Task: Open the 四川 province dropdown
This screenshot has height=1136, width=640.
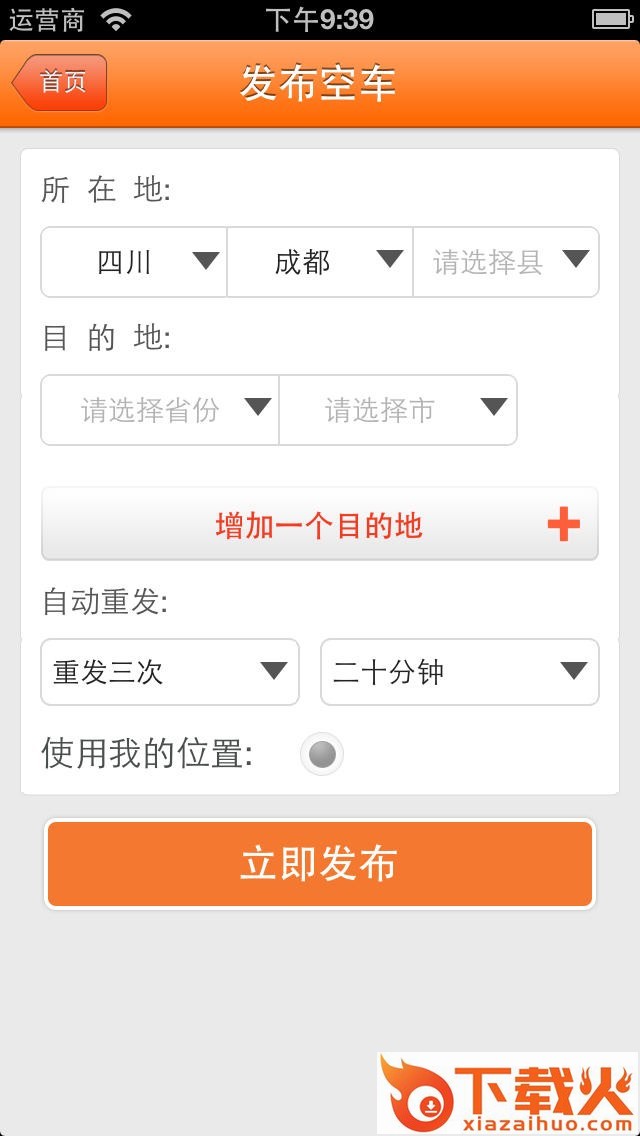Action: [134, 262]
